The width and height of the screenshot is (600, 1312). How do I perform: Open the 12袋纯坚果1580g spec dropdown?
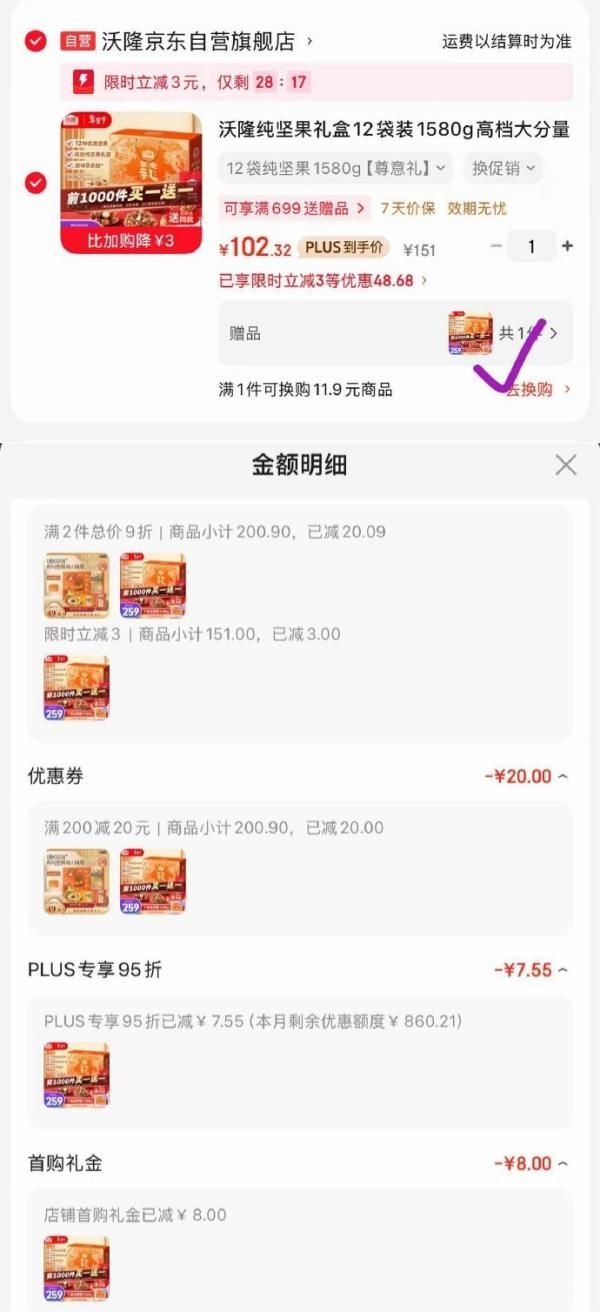coord(335,168)
